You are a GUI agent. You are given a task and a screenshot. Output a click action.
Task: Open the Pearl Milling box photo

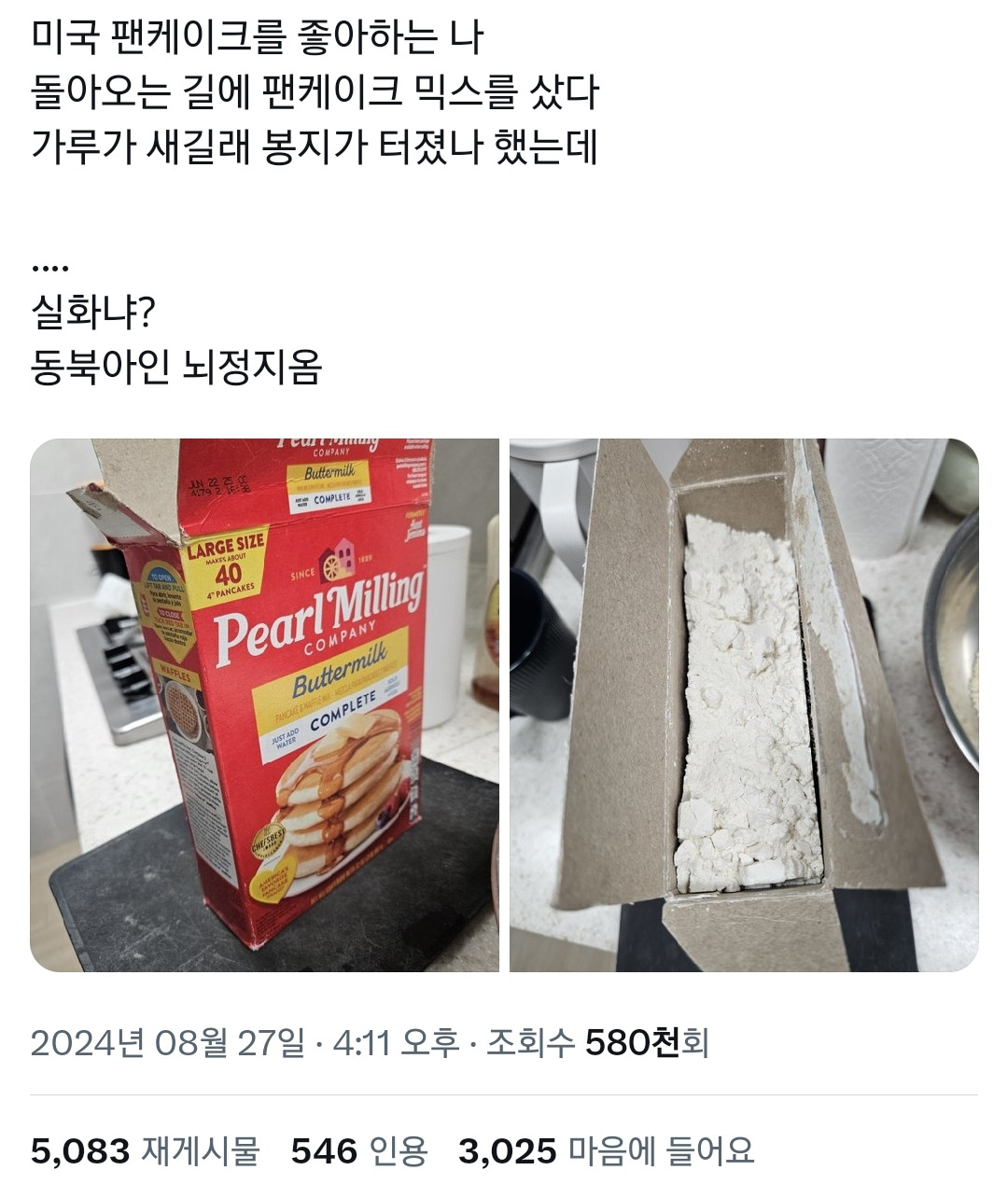(264, 705)
